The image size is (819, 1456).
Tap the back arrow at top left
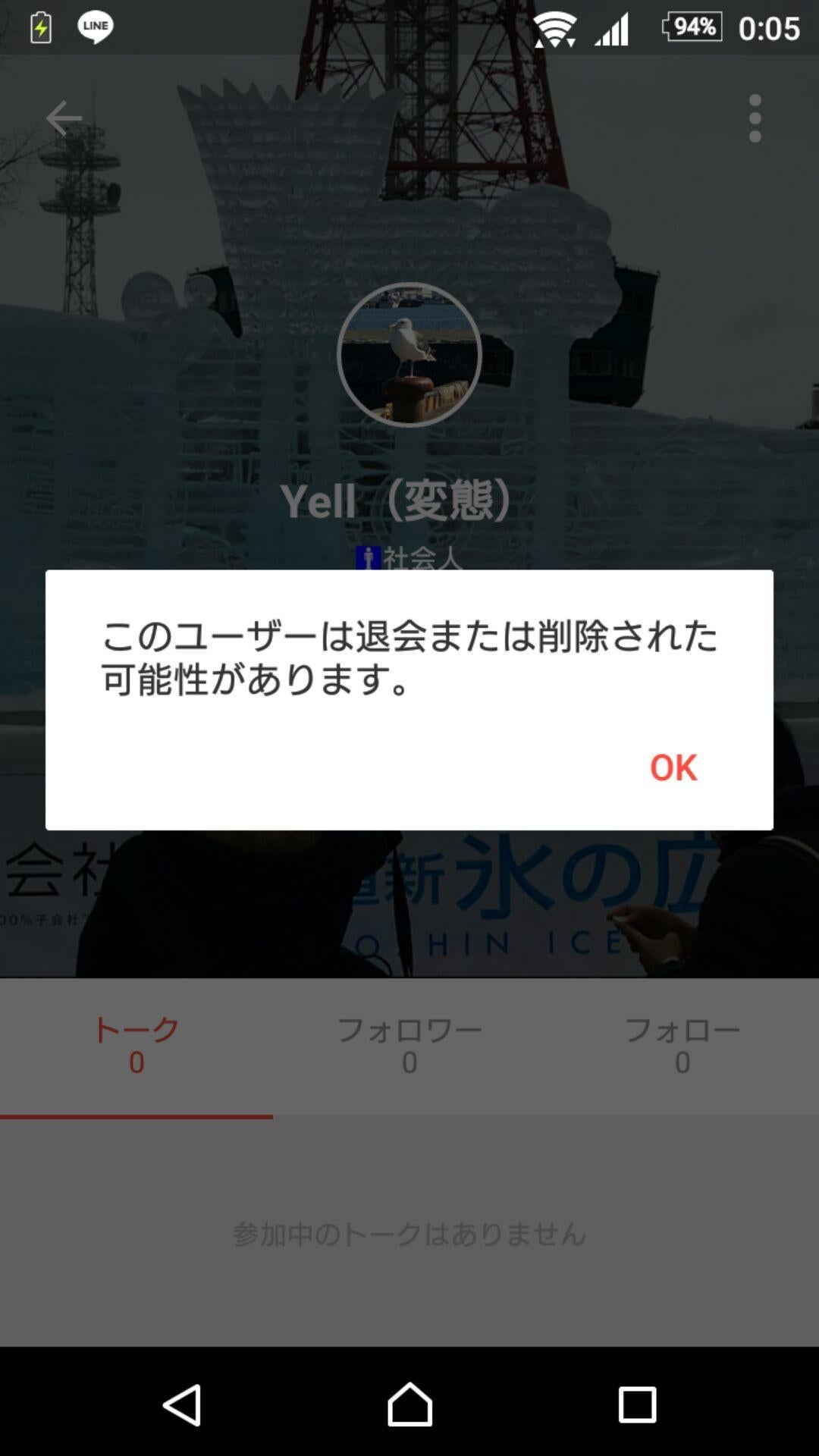point(64,117)
